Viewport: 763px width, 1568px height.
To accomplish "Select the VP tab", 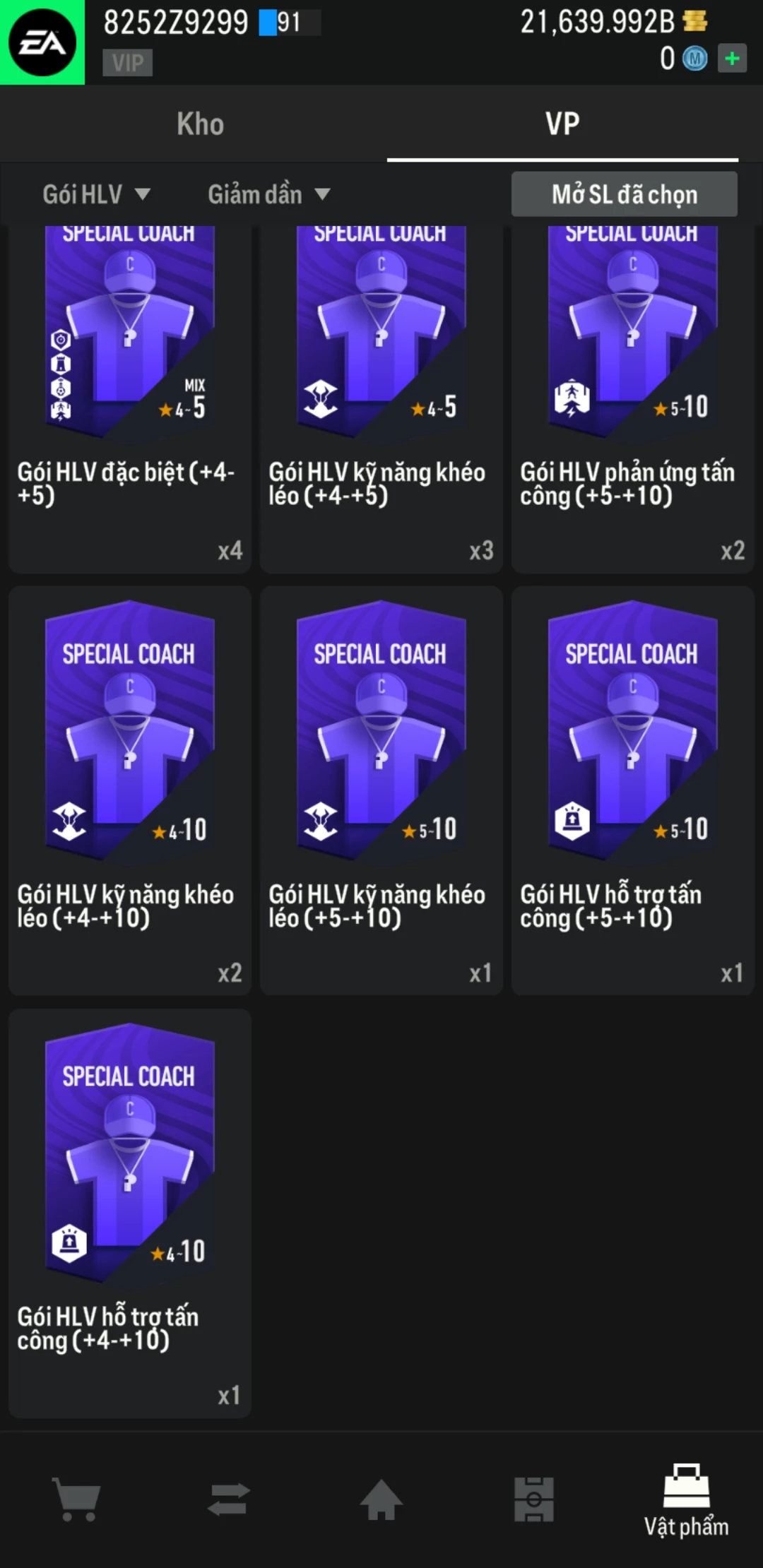I will point(562,124).
